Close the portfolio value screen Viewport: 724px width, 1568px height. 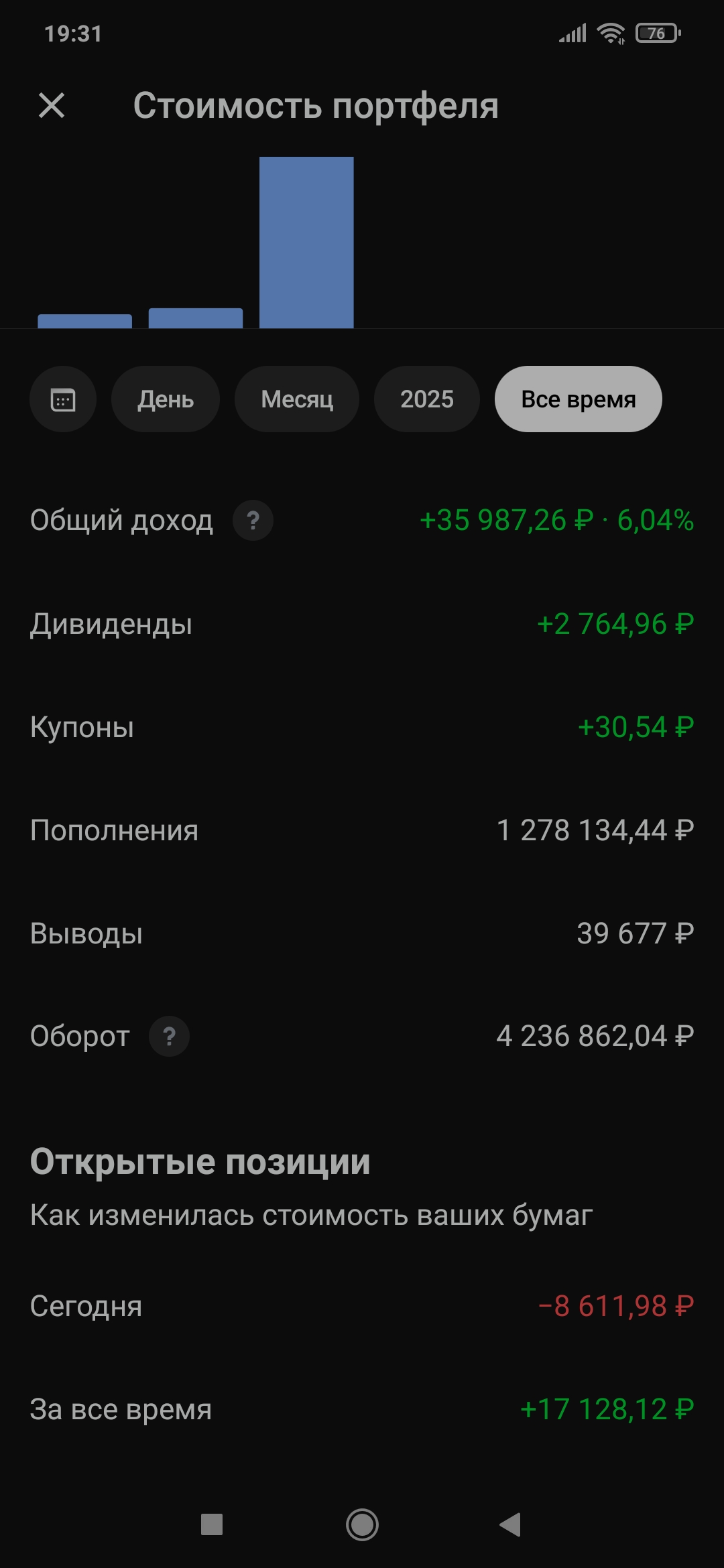tap(52, 105)
